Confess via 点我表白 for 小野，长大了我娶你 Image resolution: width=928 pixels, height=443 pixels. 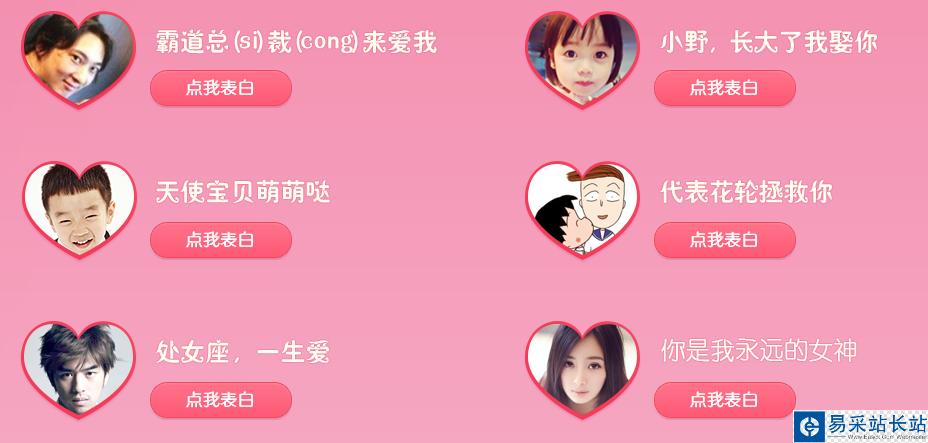[x=724, y=88]
